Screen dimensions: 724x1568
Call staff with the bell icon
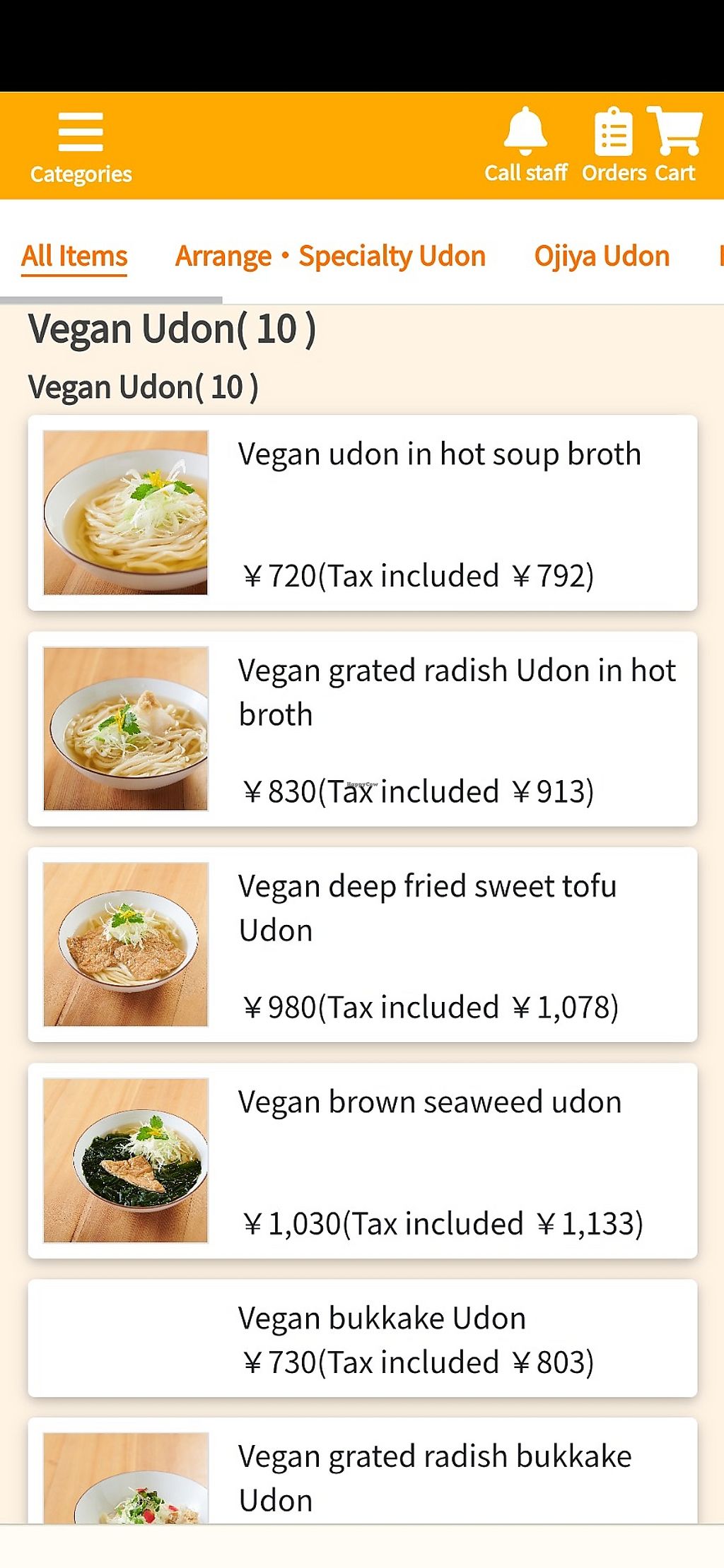525,146
